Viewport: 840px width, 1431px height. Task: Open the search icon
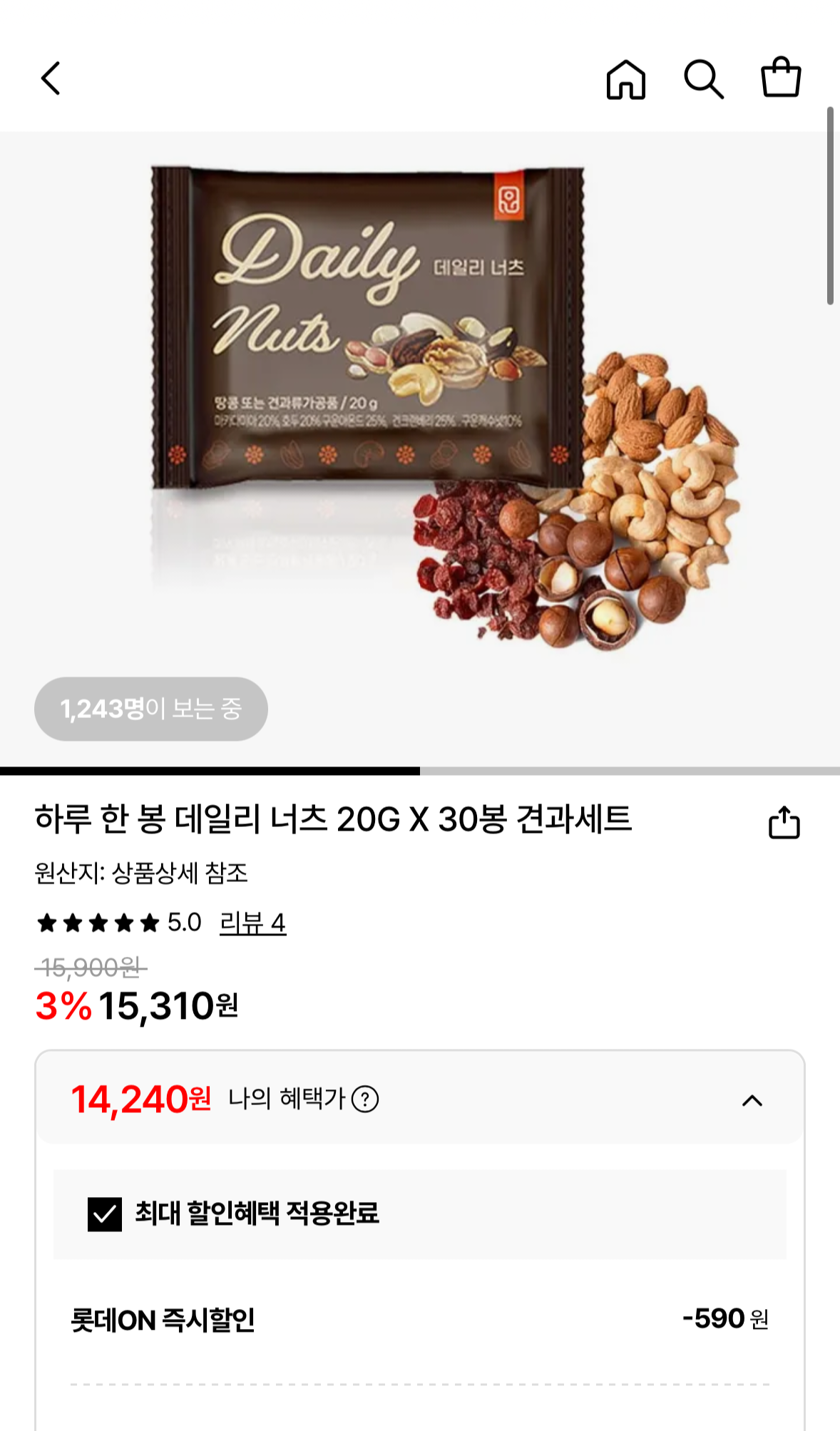tap(703, 78)
